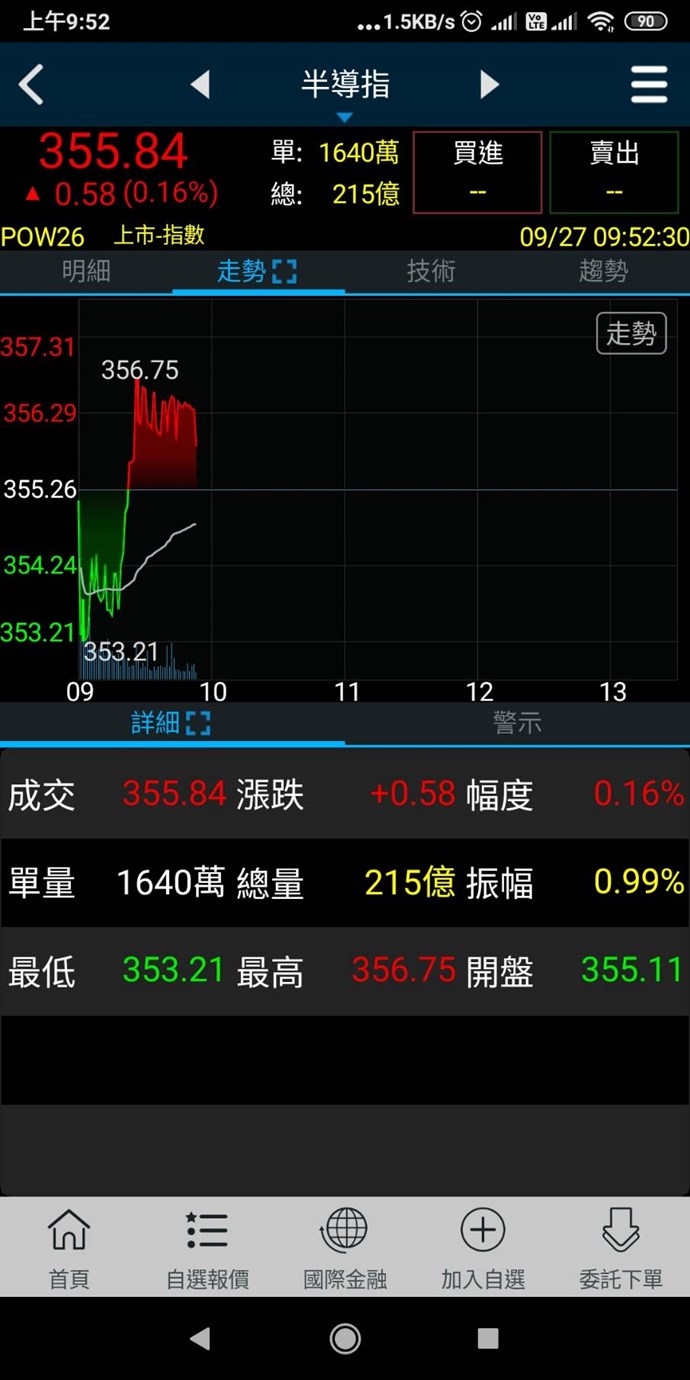This screenshot has width=690, height=1380.
Task: Tap the 買進 buy button
Action: pyautogui.click(x=477, y=172)
